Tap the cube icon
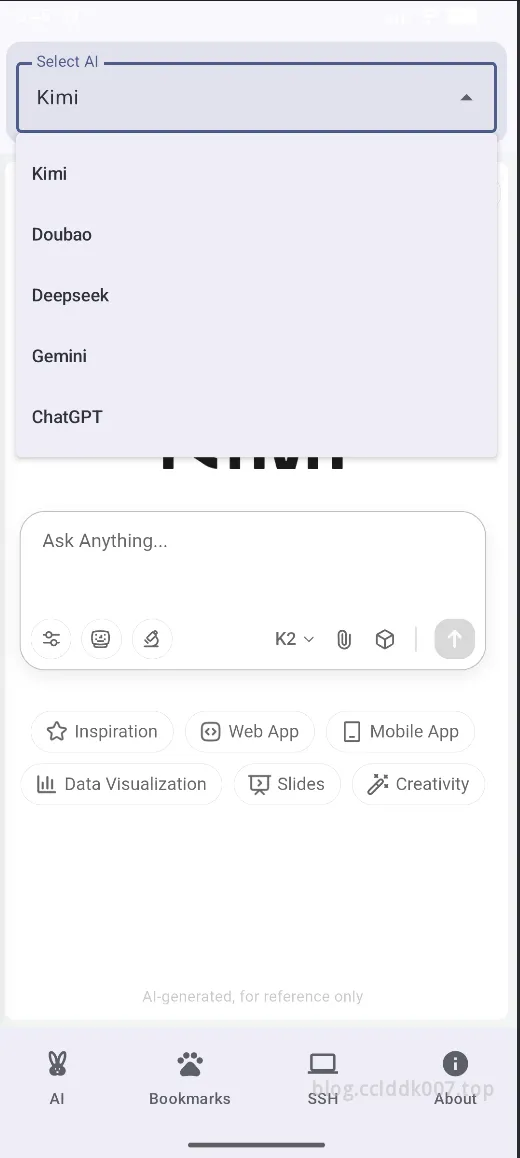The image size is (520, 1158). (385, 640)
